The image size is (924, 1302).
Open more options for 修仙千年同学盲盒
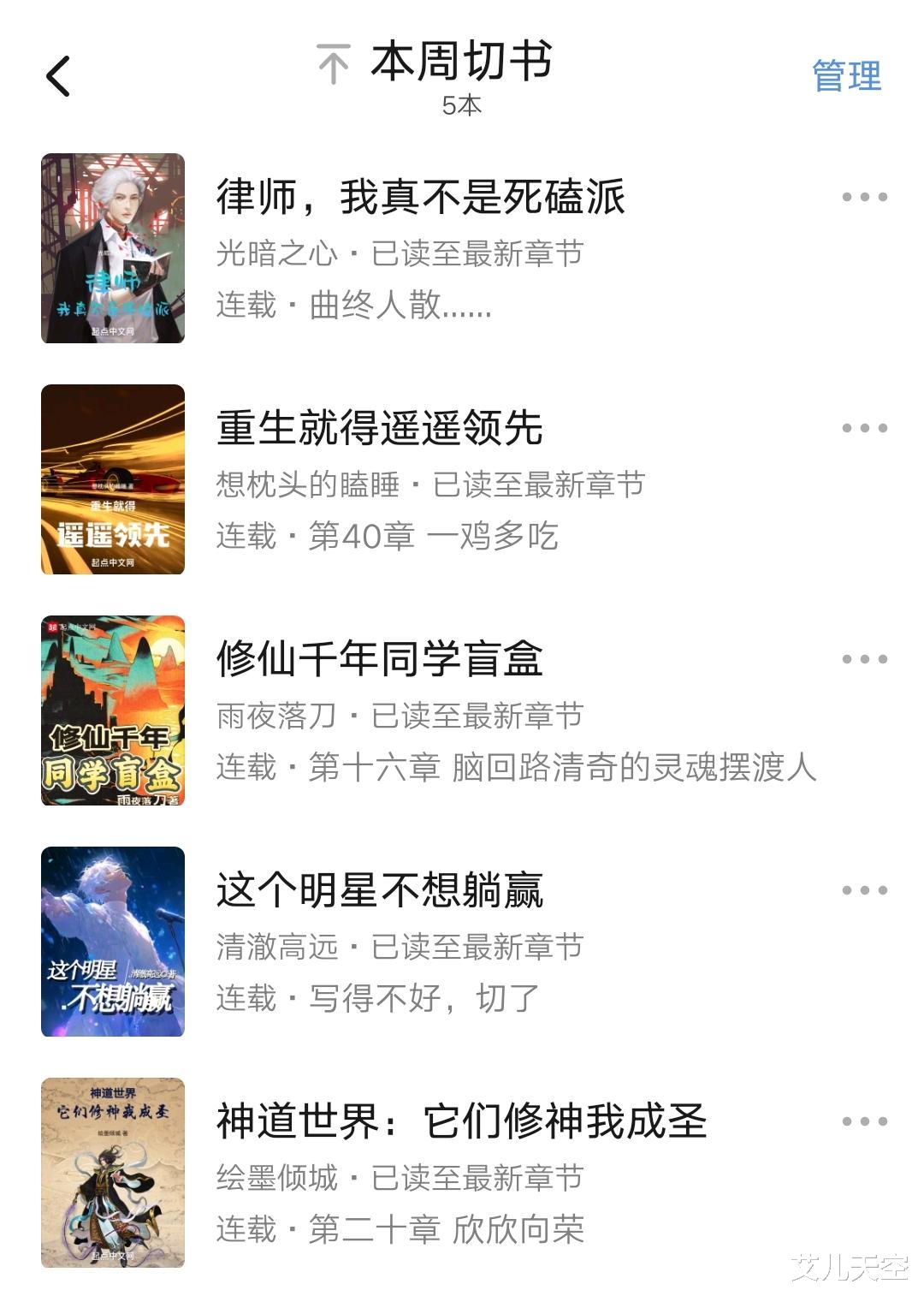864,659
